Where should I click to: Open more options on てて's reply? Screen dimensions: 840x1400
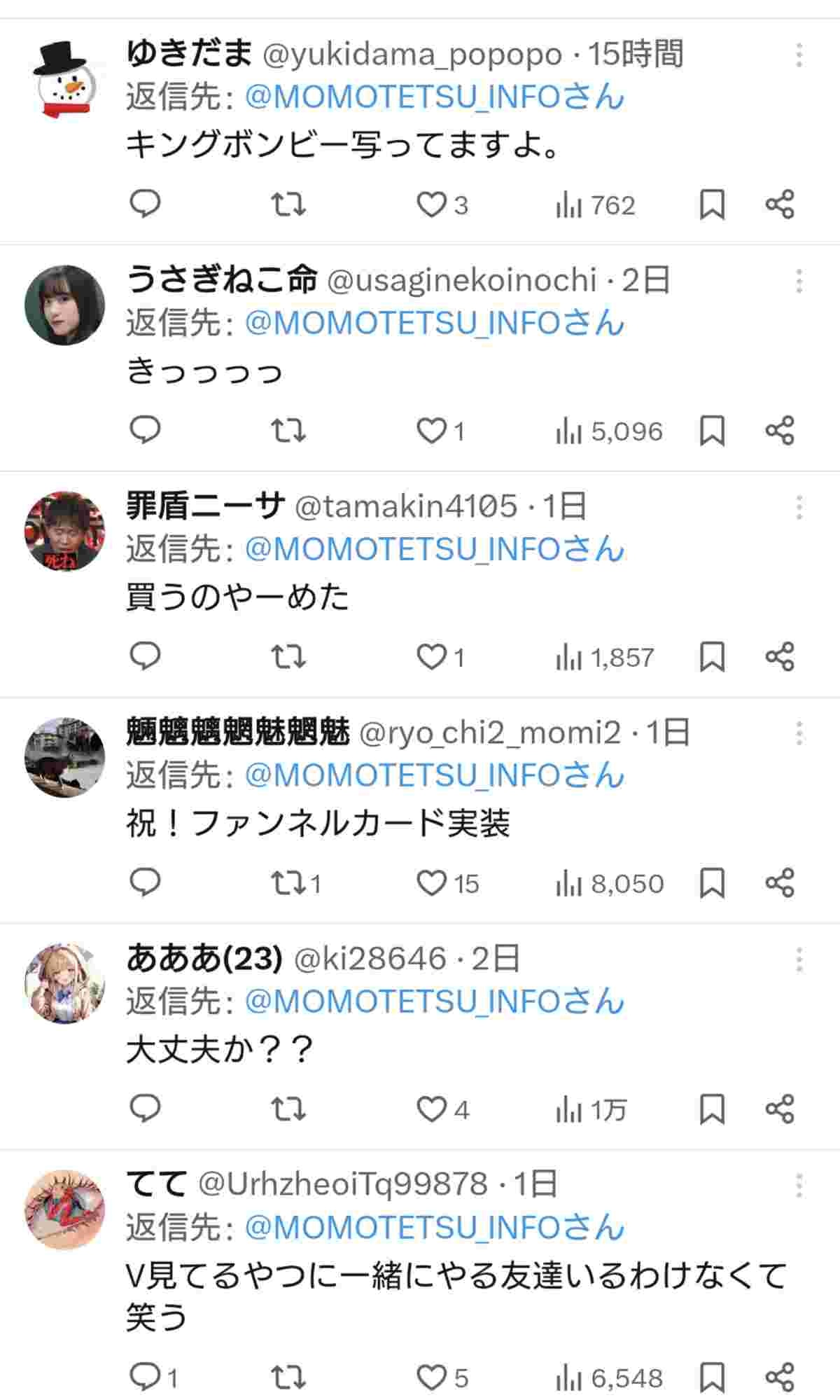click(x=799, y=1186)
